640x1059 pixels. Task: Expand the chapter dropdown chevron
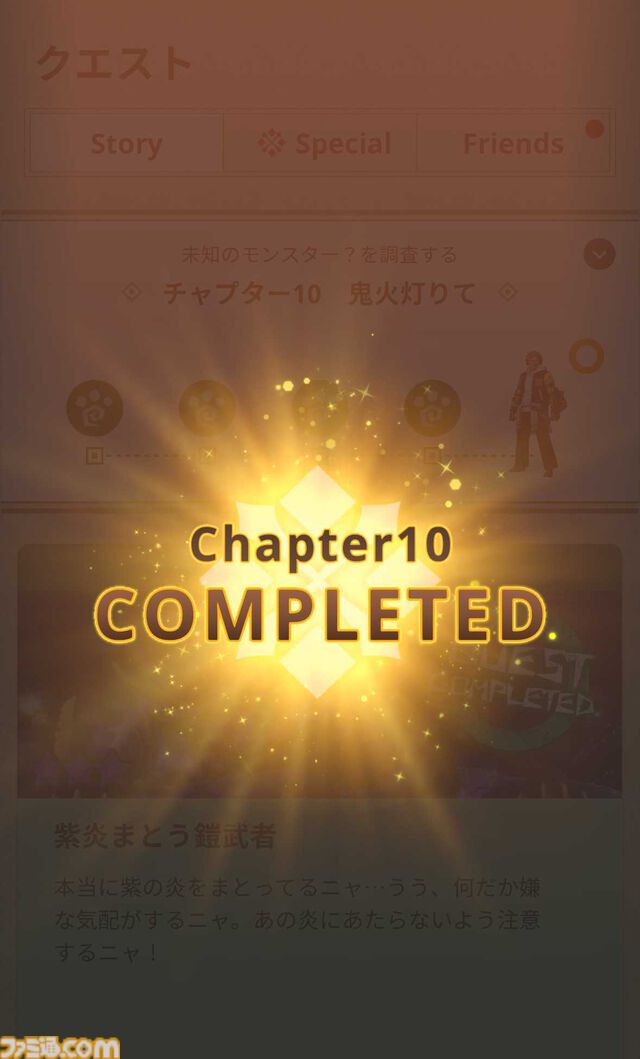pyautogui.click(x=599, y=254)
